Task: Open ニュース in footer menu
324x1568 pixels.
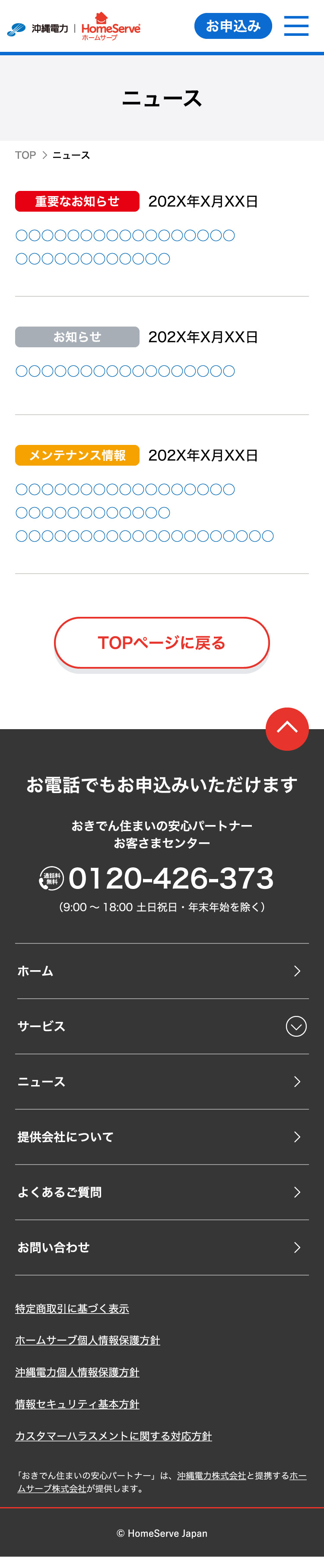Action: click(162, 1082)
